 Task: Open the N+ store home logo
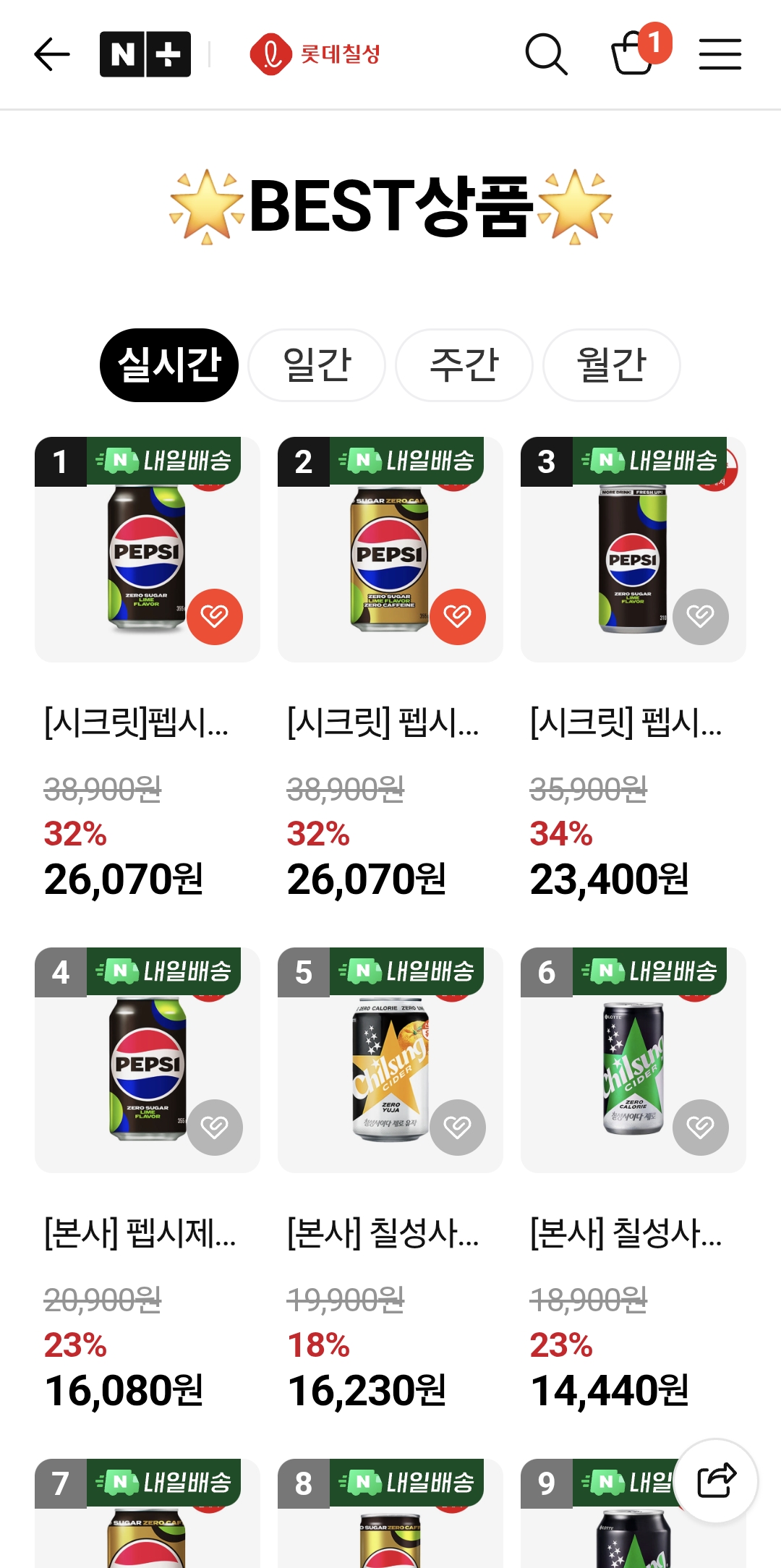coord(145,54)
